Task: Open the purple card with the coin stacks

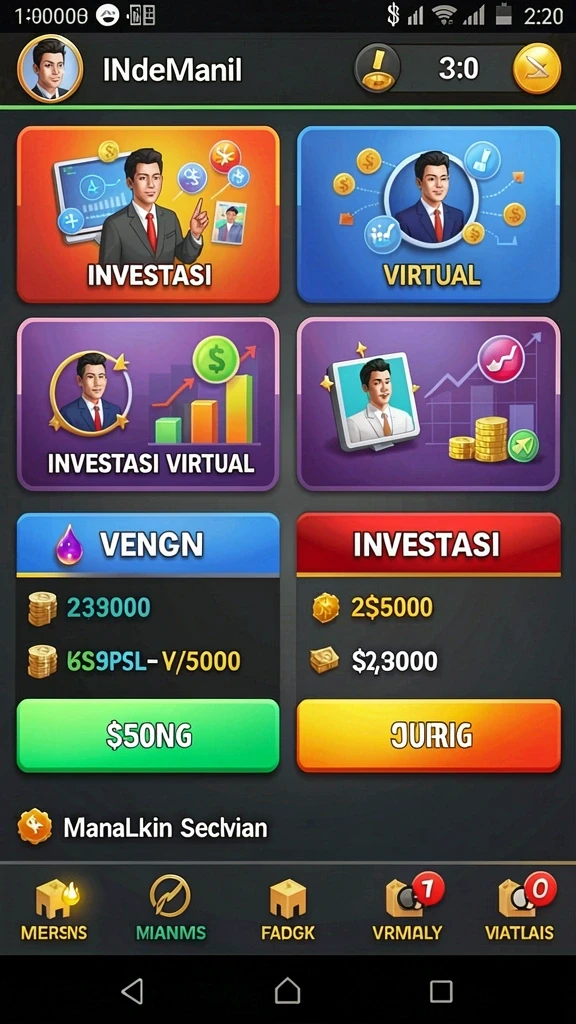Action: (428, 404)
